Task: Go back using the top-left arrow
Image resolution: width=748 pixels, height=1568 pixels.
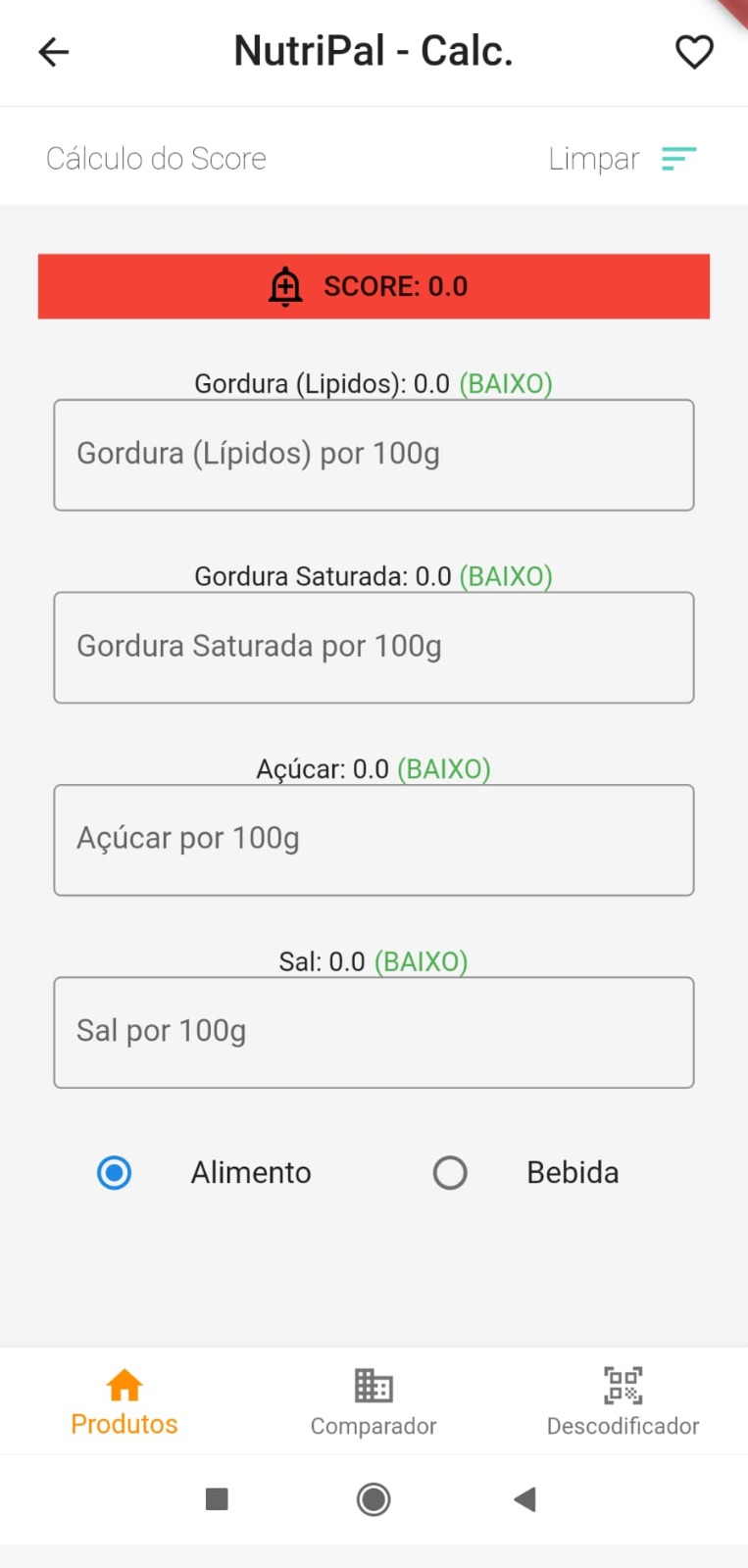Action: pos(54,52)
